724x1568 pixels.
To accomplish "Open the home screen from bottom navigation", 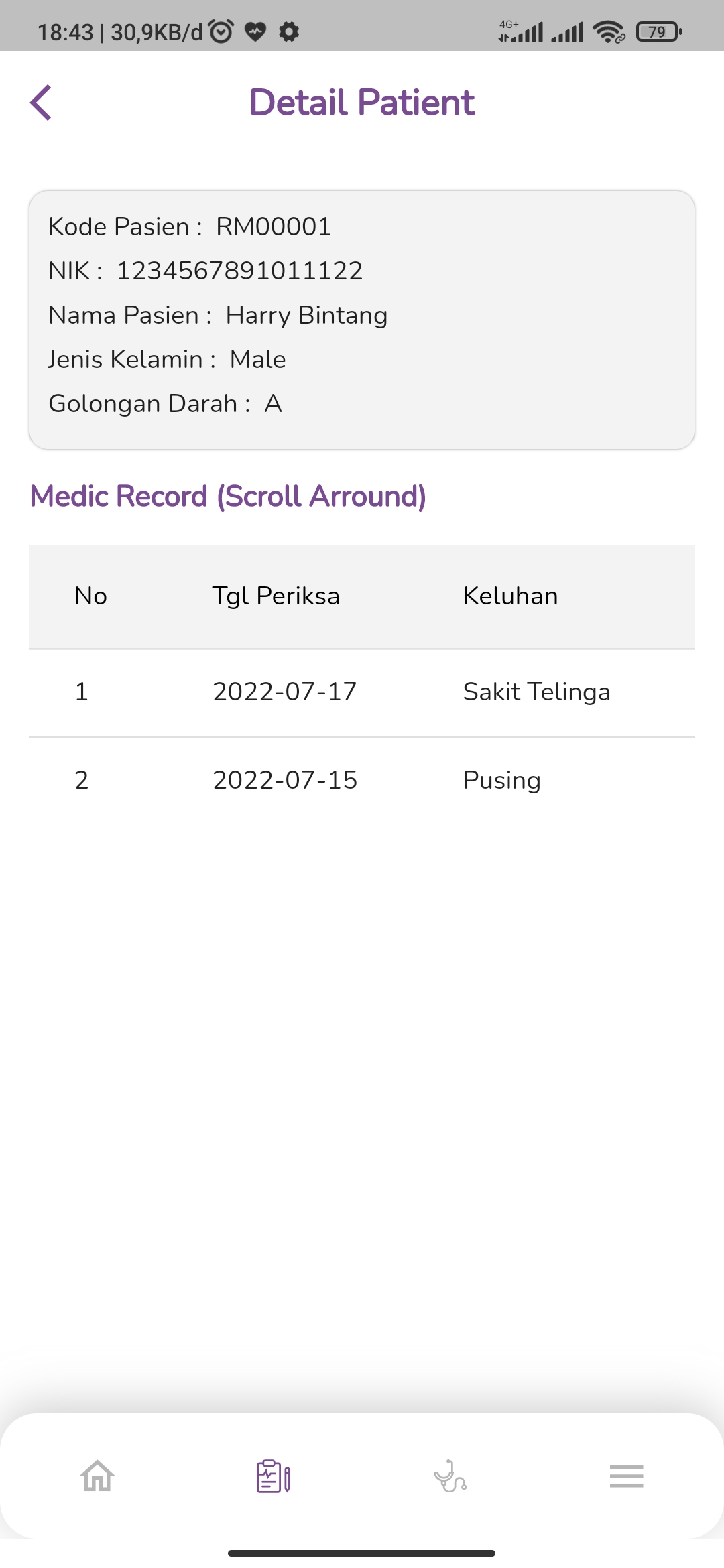I will (96, 1476).
